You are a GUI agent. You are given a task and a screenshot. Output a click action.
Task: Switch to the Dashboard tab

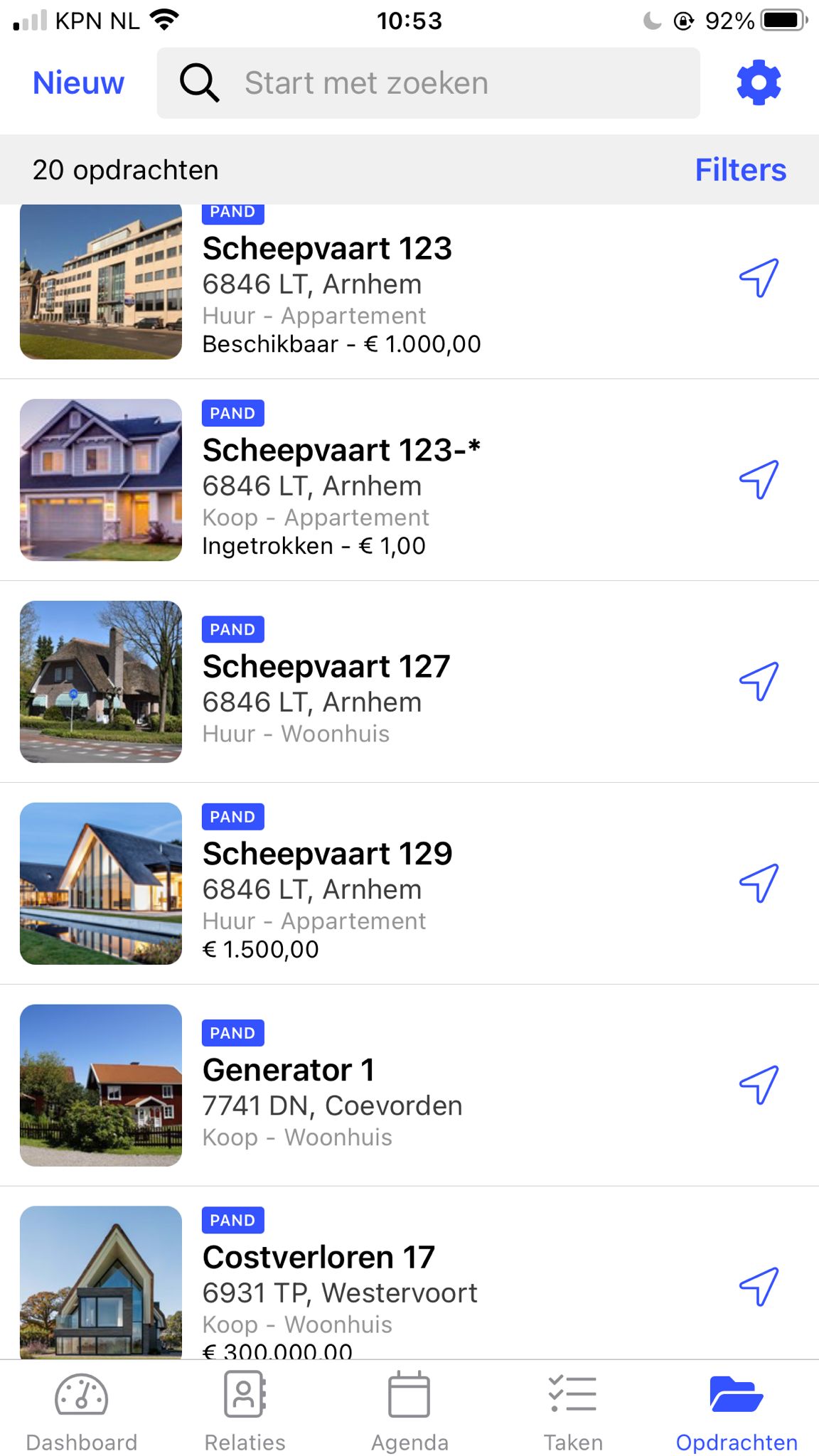82,1411
